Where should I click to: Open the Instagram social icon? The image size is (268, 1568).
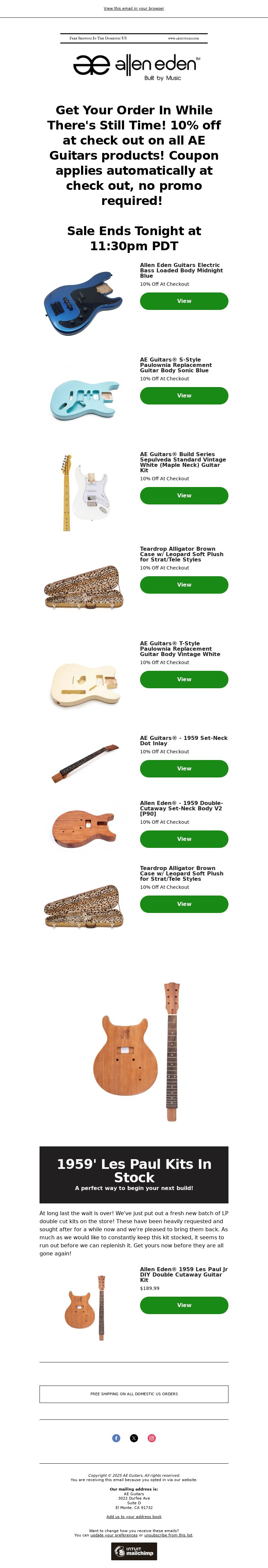tap(151, 1438)
